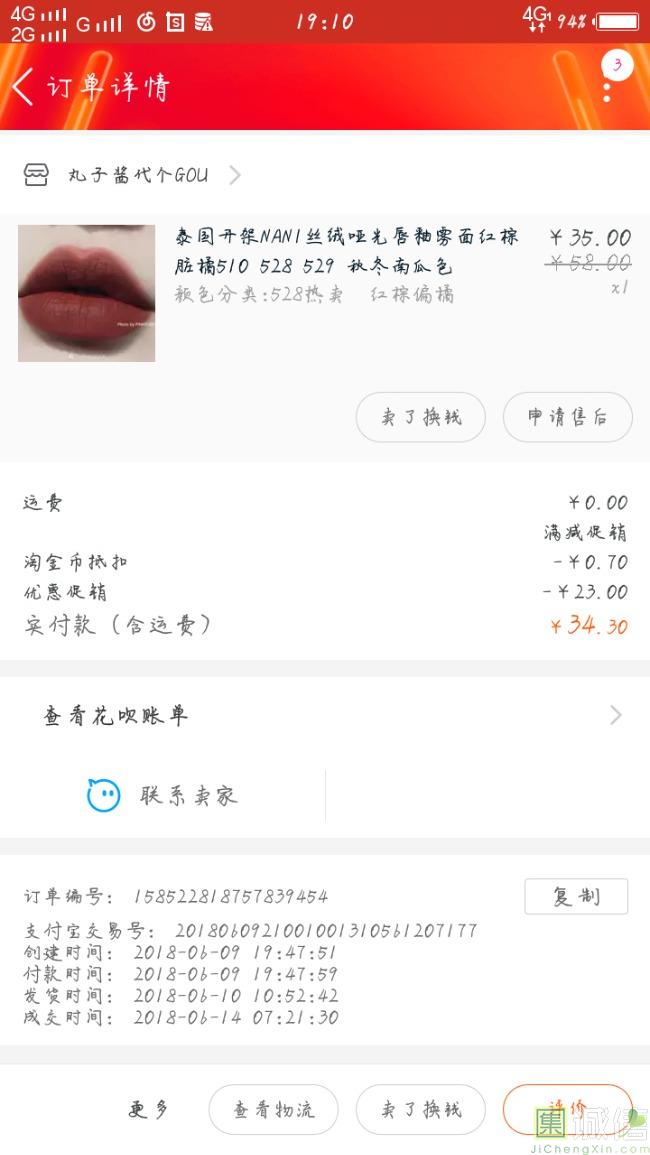
Task: Open the lipstick product thumbnail
Action: 87,293
